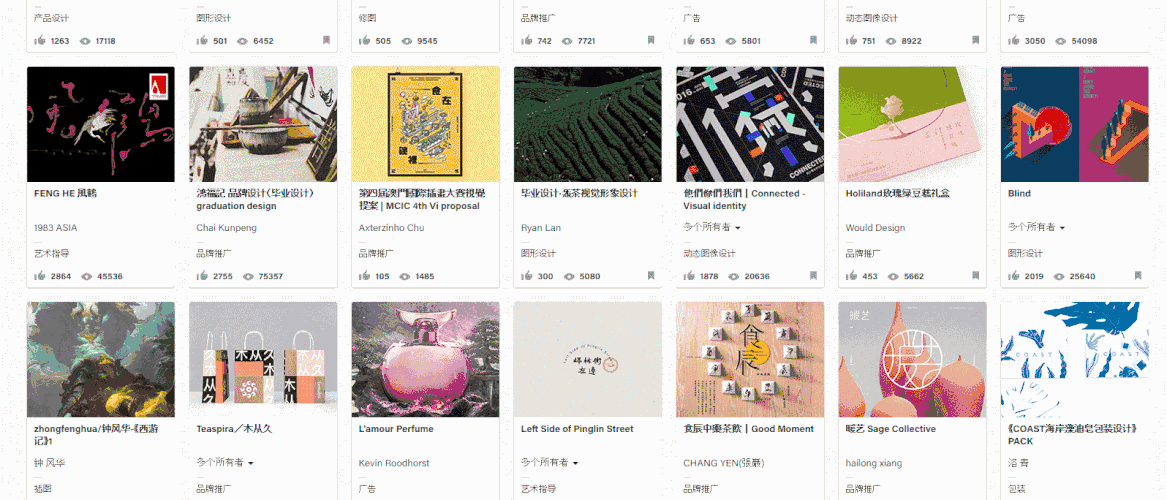1167x500 pixels.
Task: Open the Good Moment project by CHANG YEN
Action: point(750,360)
